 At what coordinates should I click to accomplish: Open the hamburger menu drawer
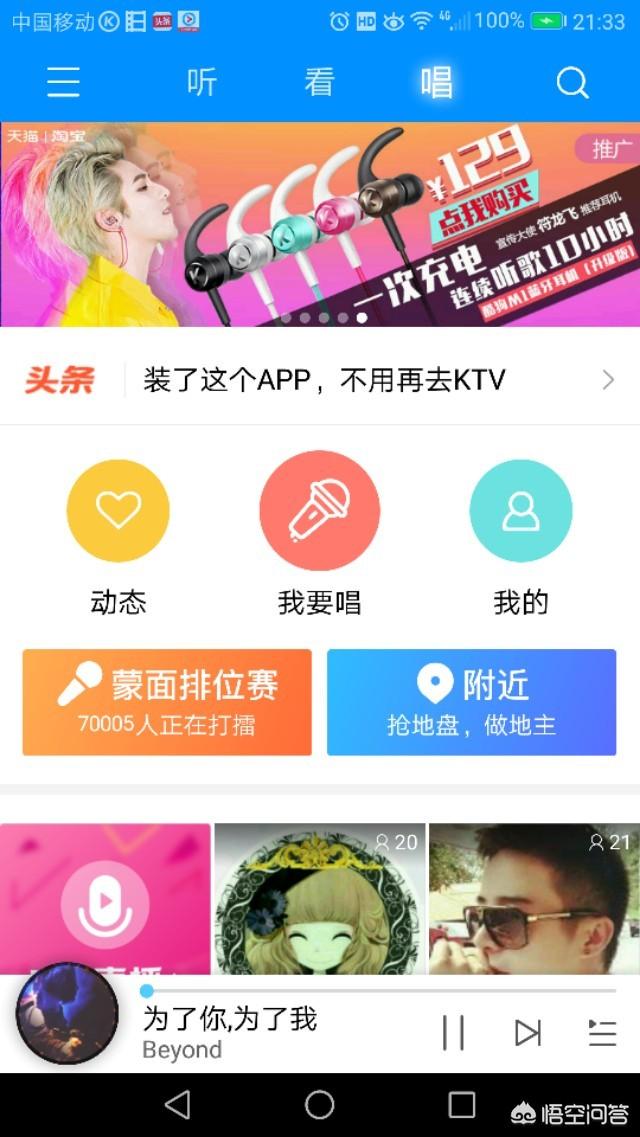[62, 83]
